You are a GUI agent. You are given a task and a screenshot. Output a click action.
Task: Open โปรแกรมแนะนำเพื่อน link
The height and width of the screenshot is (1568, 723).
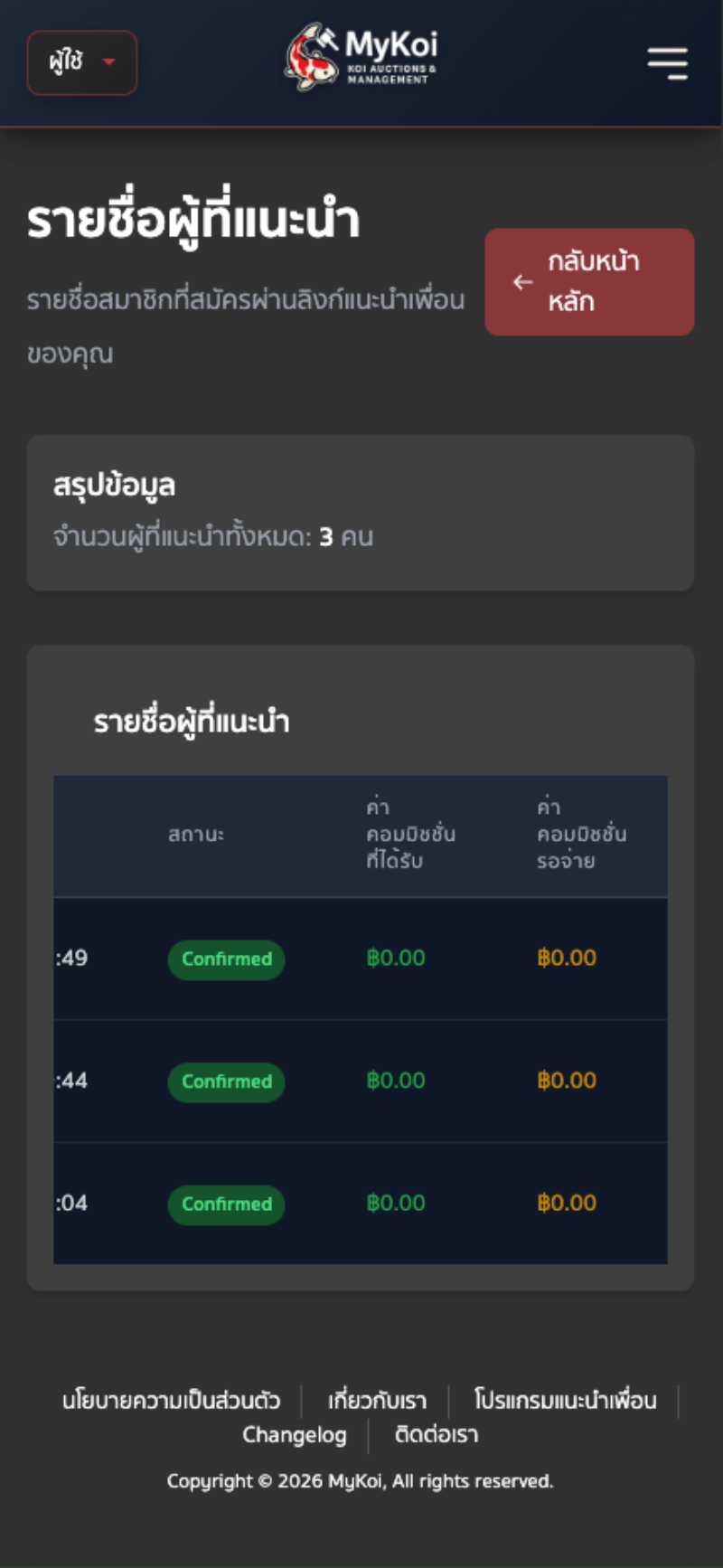[x=565, y=1400]
